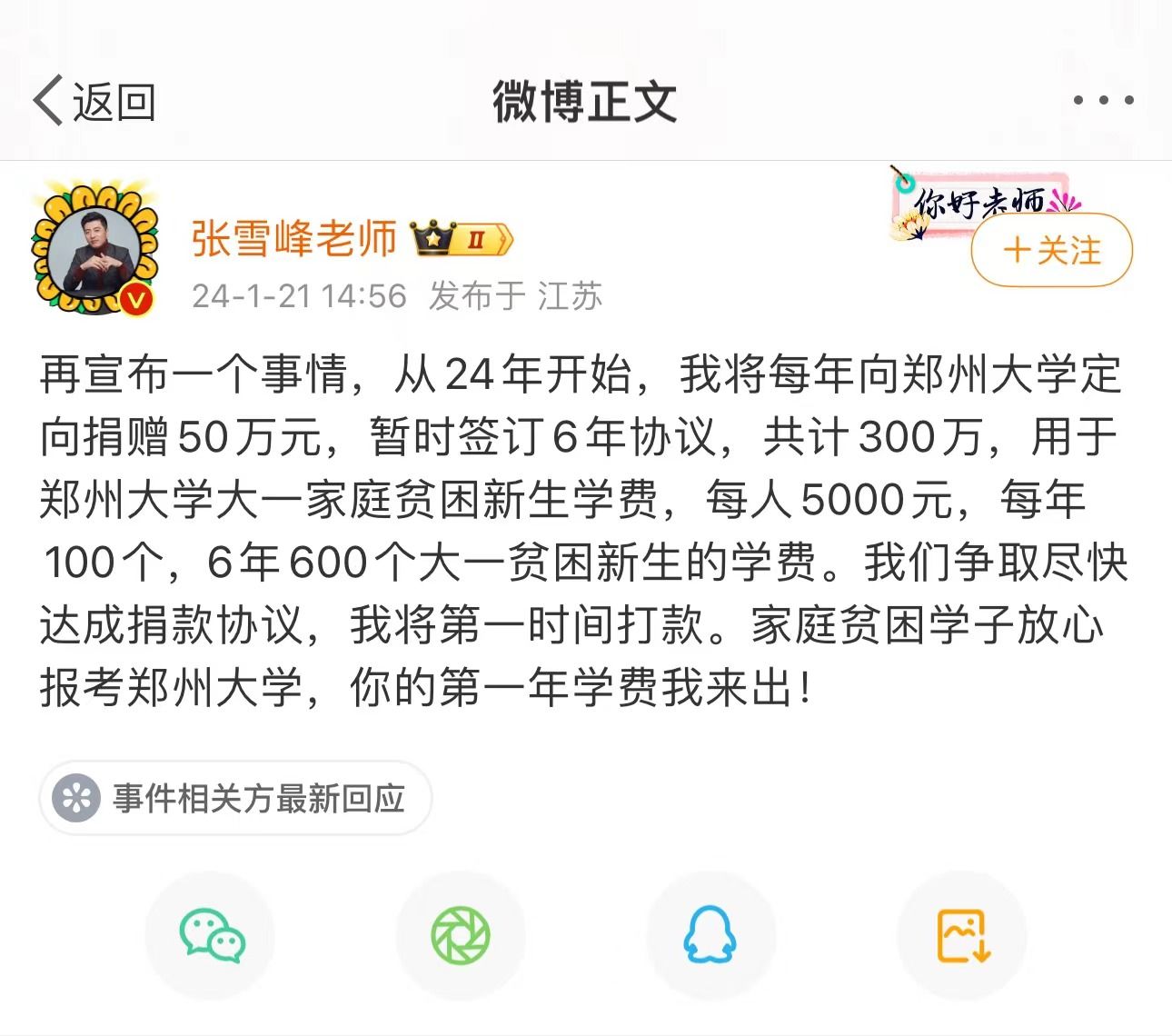
Task: Open 张雪峰老师's profile avatar
Action: pos(95,247)
